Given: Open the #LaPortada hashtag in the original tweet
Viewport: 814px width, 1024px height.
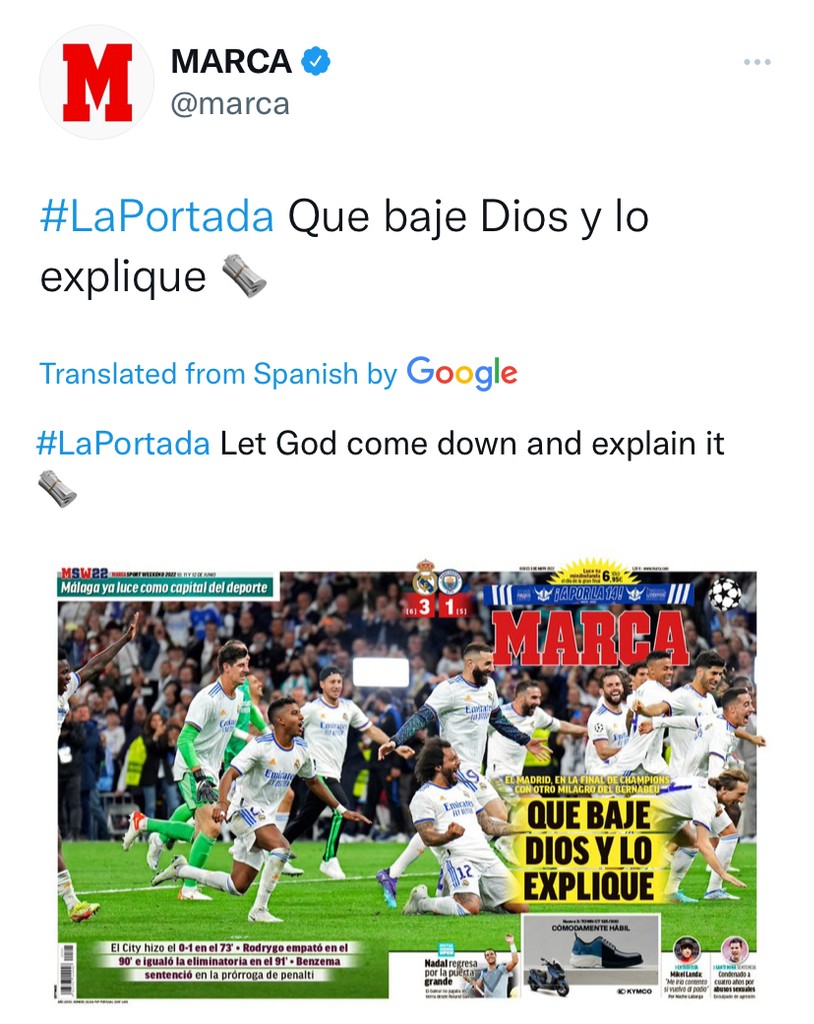Looking at the screenshot, I should coord(157,216).
